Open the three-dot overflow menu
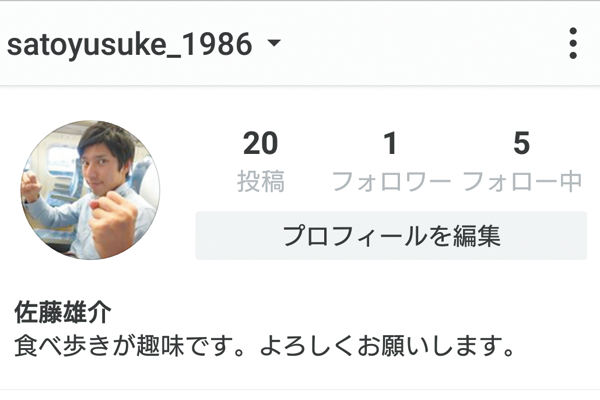The image size is (600, 400). [x=572, y=44]
